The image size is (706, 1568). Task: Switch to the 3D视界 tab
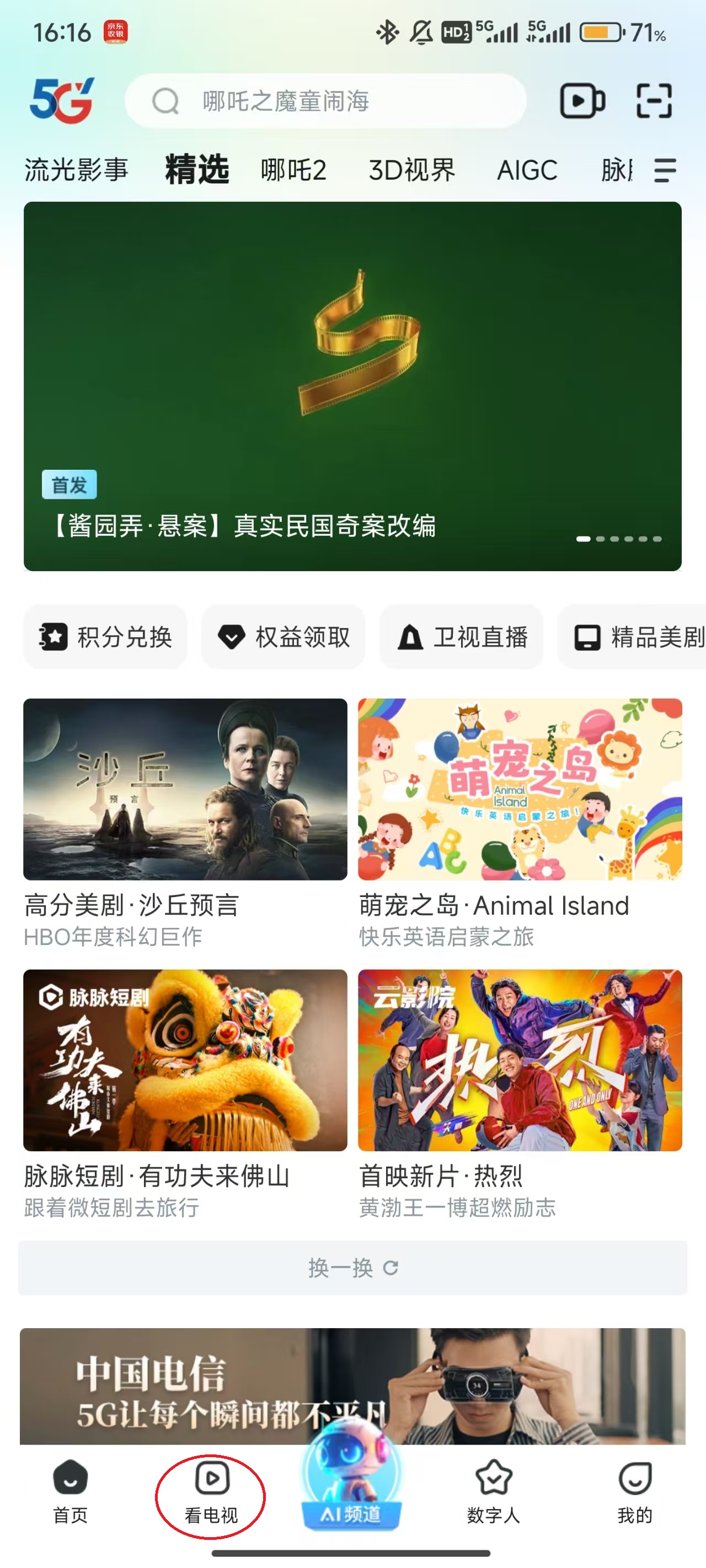(412, 170)
